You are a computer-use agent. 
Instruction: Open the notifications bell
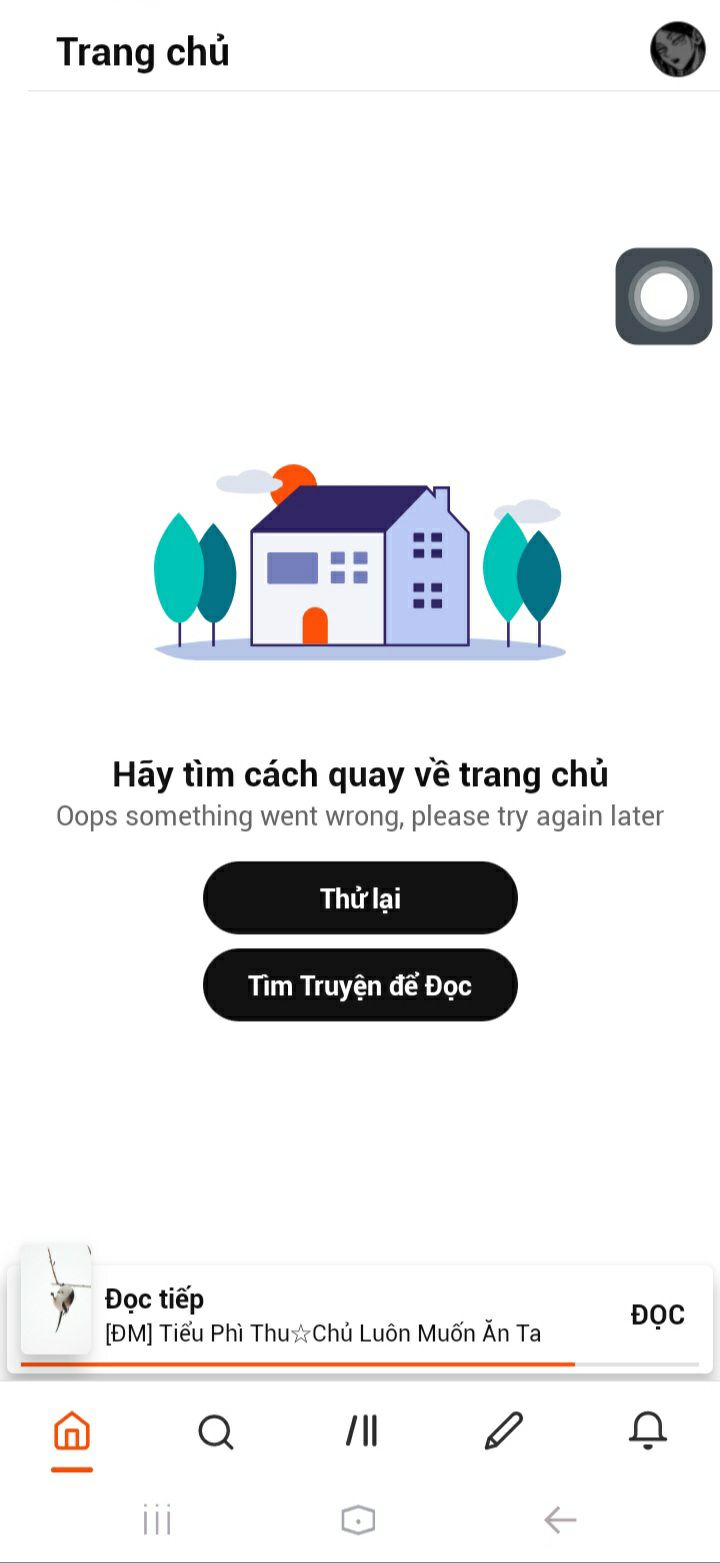click(x=648, y=1431)
